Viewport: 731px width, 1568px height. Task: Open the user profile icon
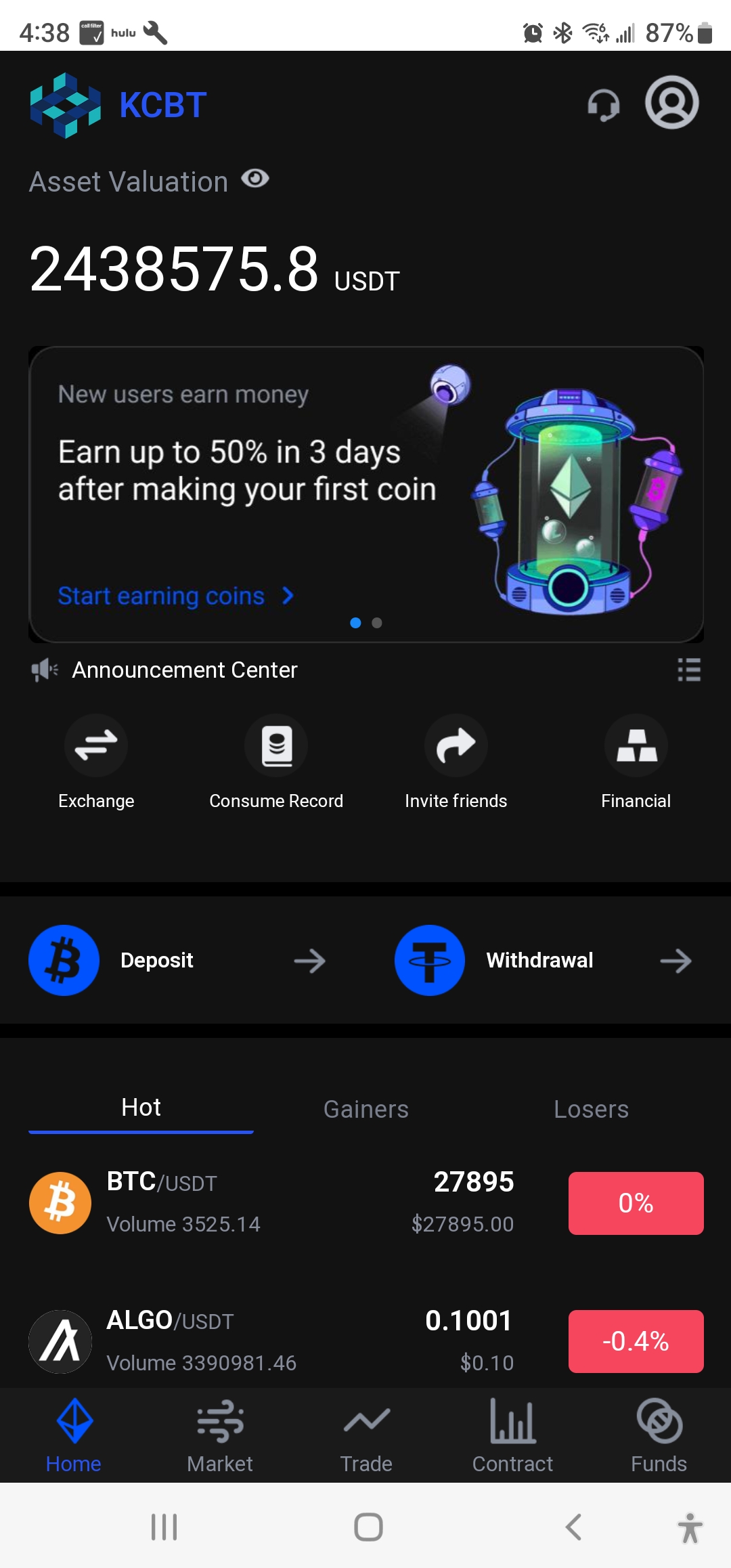tap(671, 103)
